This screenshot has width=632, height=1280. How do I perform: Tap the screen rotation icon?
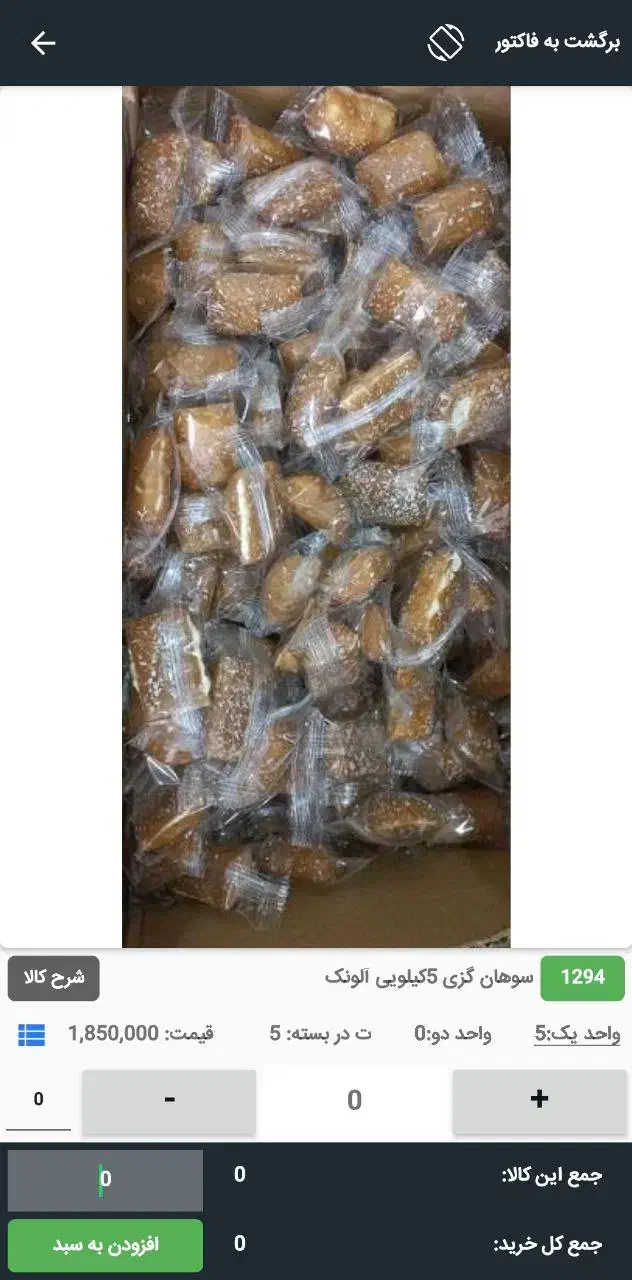point(446,43)
